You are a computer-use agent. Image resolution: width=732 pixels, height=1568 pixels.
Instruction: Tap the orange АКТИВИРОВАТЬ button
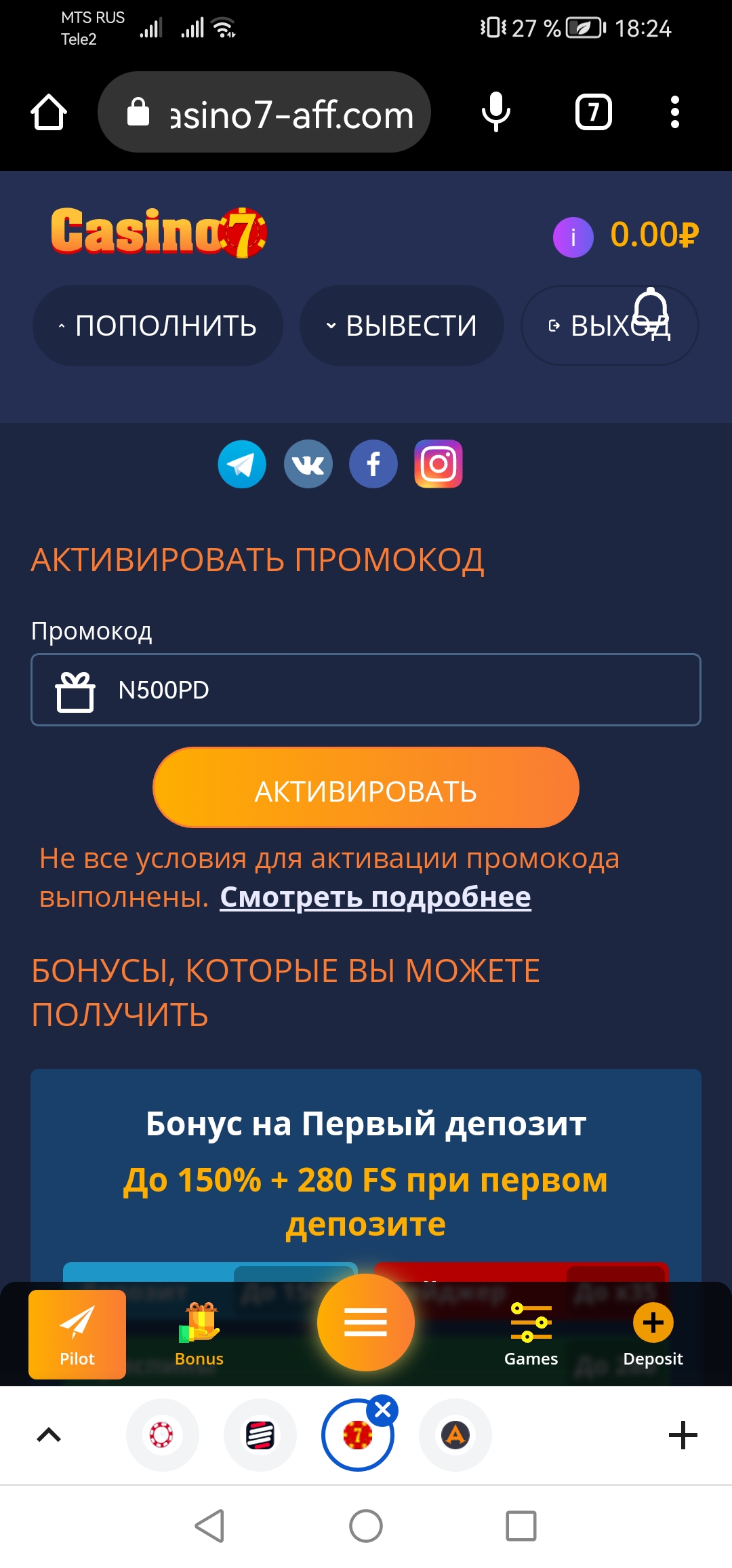click(x=366, y=788)
